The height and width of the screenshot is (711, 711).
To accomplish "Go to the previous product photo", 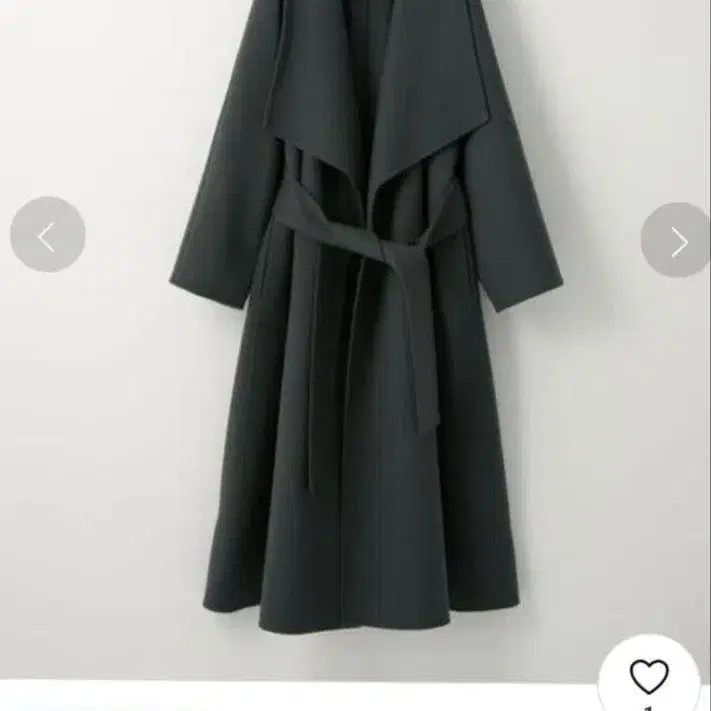I will [x=47, y=236].
